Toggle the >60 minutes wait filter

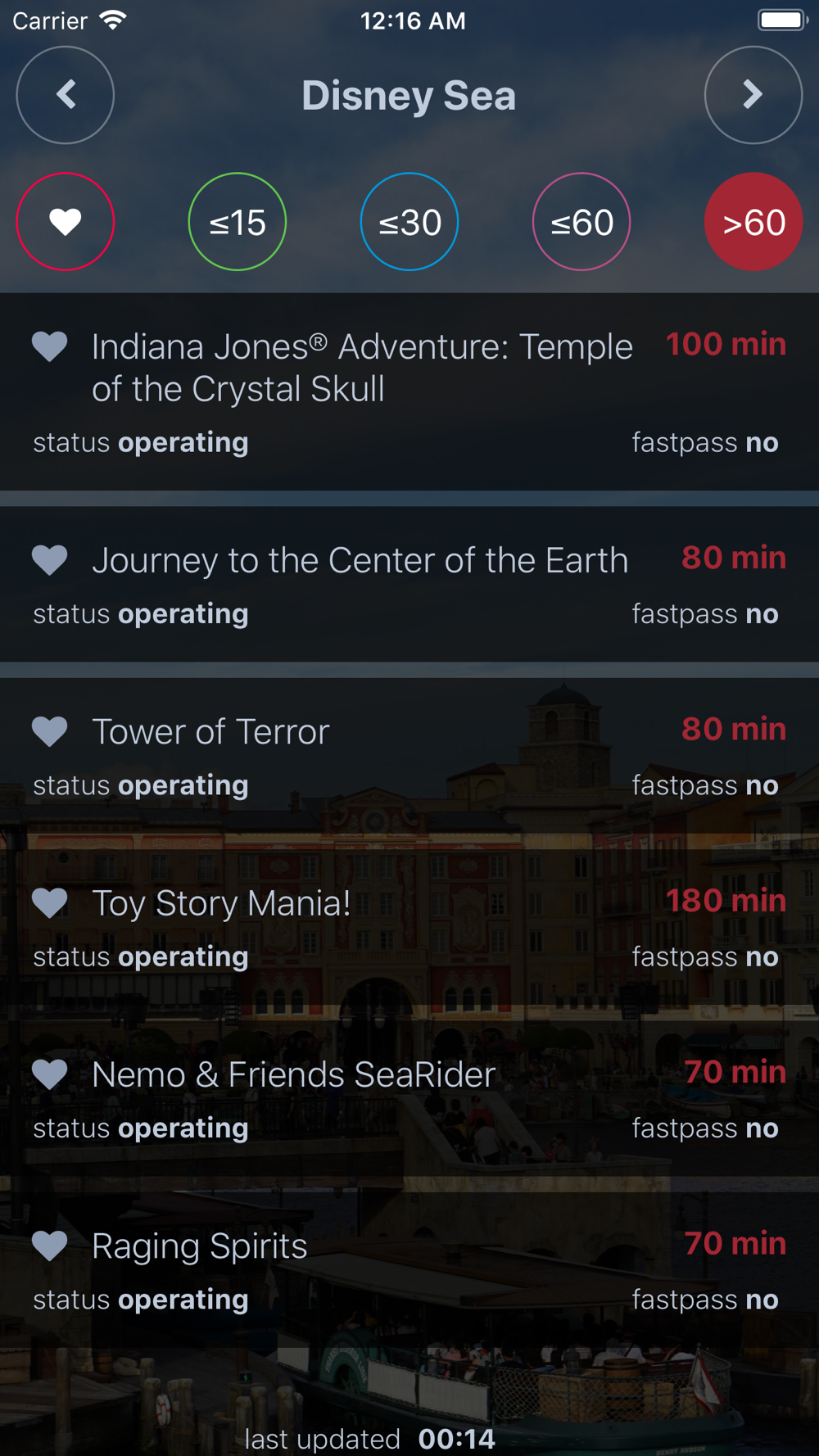click(x=753, y=222)
